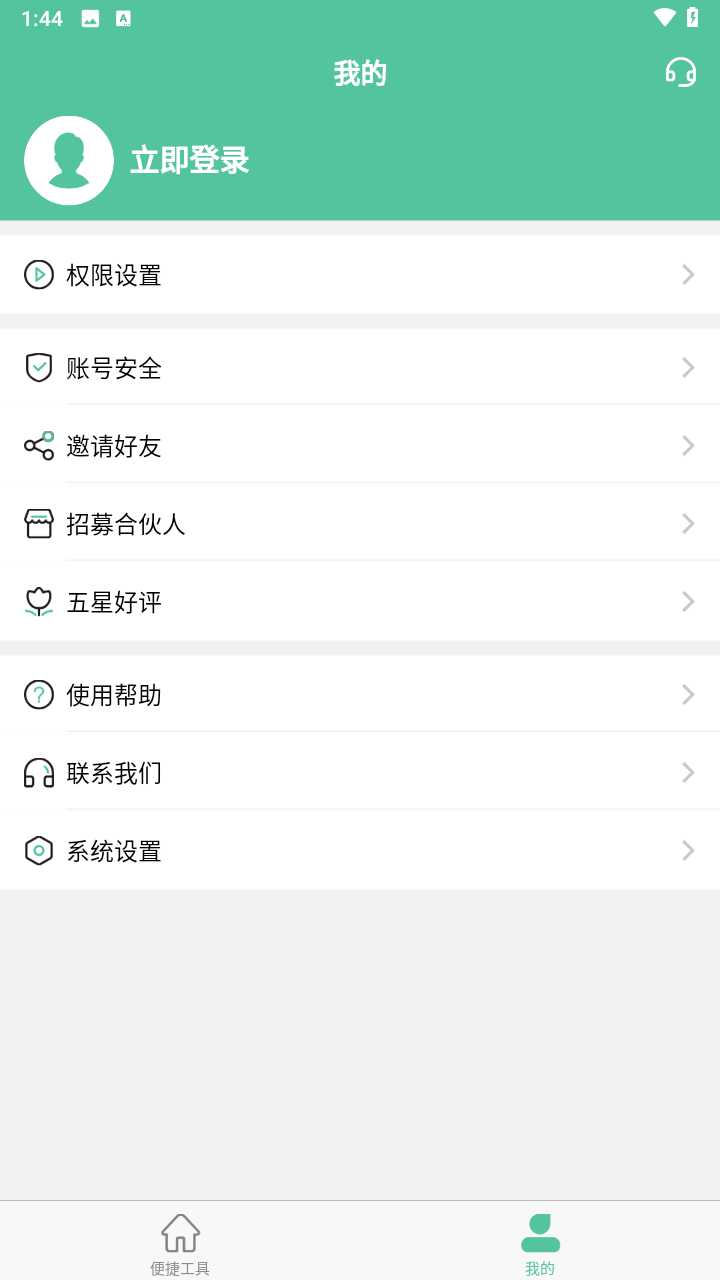Click the 账号安全 shield icon
The image size is (720, 1280).
click(38, 367)
